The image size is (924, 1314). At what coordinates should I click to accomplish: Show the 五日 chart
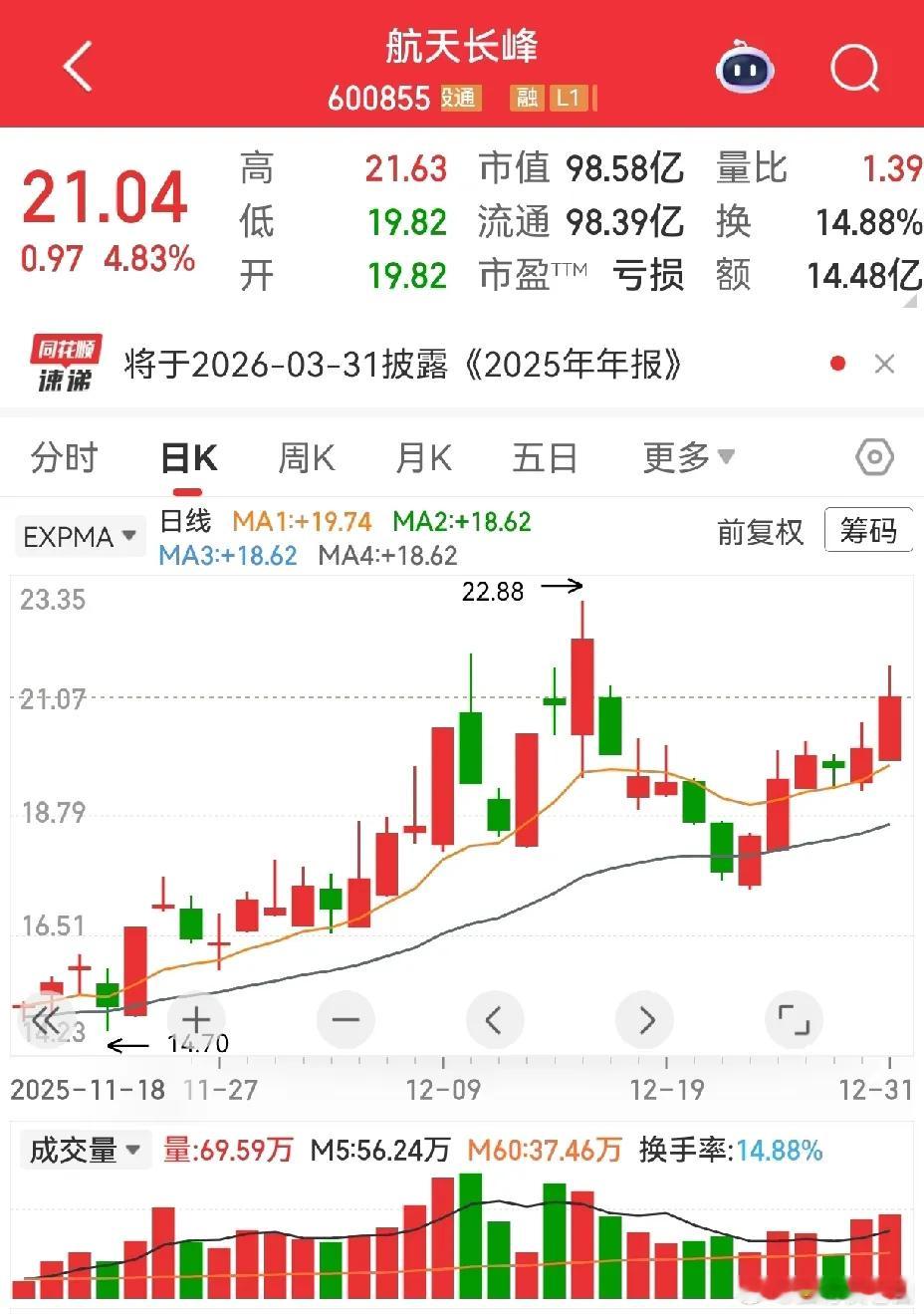[x=545, y=458]
